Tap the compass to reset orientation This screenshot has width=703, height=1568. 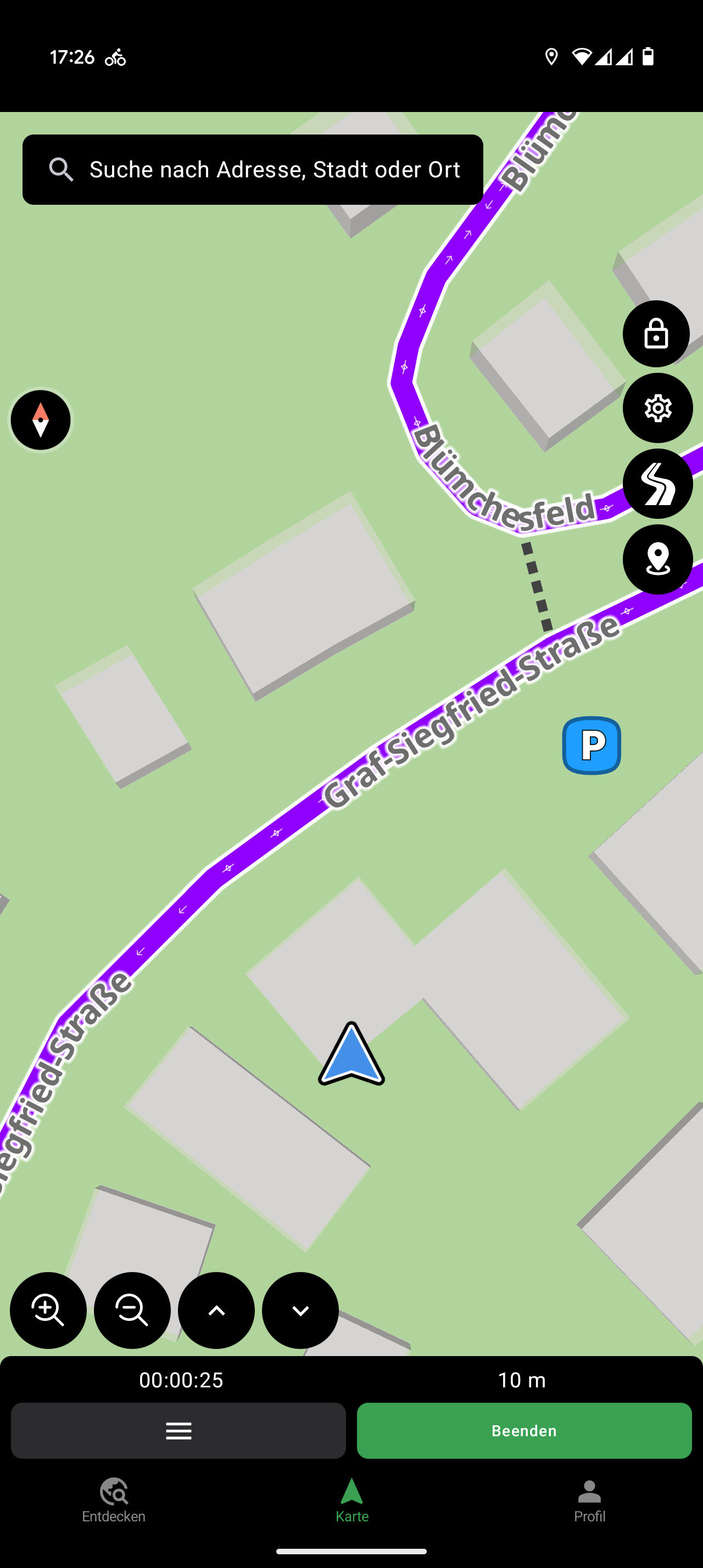pyautogui.click(x=41, y=420)
